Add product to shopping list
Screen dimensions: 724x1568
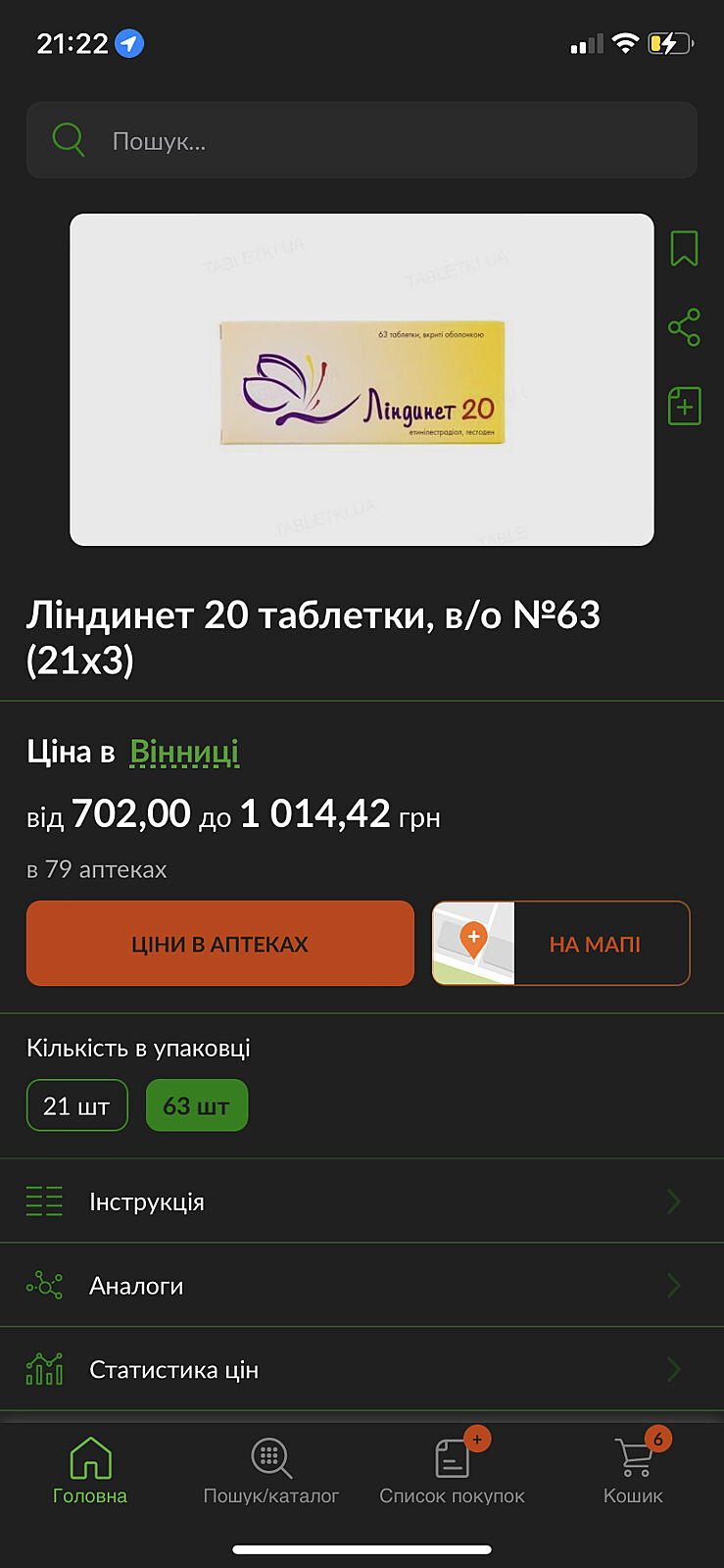[684, 406]
